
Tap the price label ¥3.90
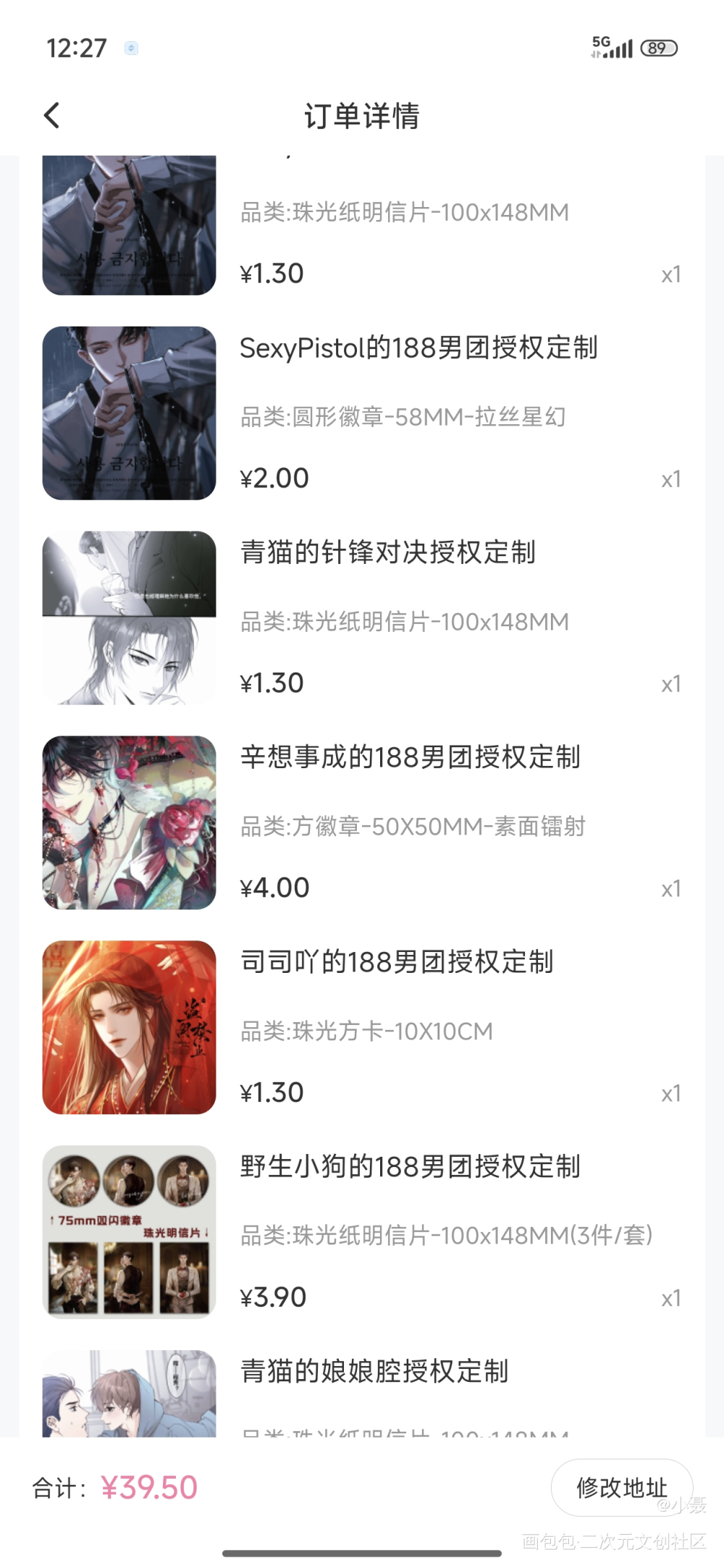coord(273,1297)
